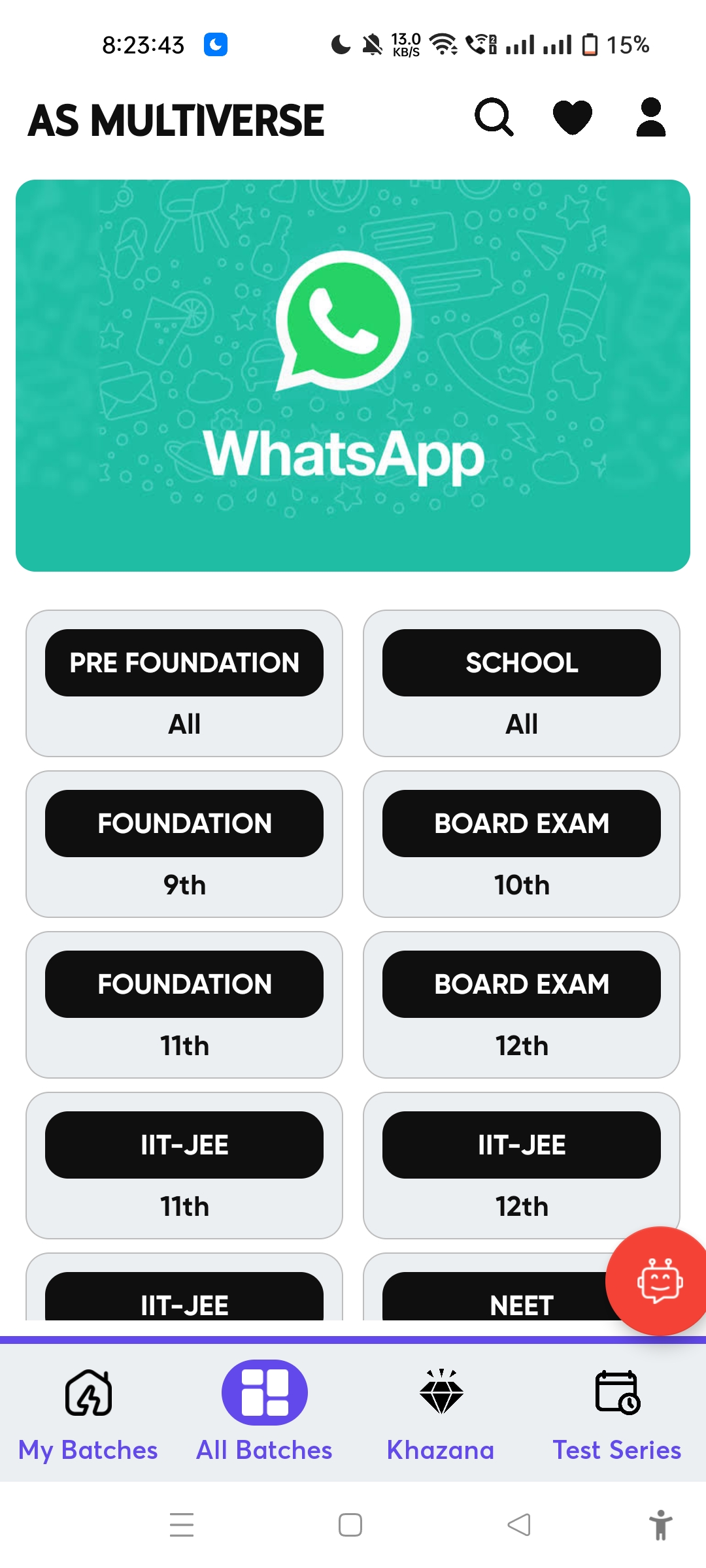Viewport: 706px width, 1568px height.
Task: Open IIT-JEE 11th batches
Action: [184, 1166]
